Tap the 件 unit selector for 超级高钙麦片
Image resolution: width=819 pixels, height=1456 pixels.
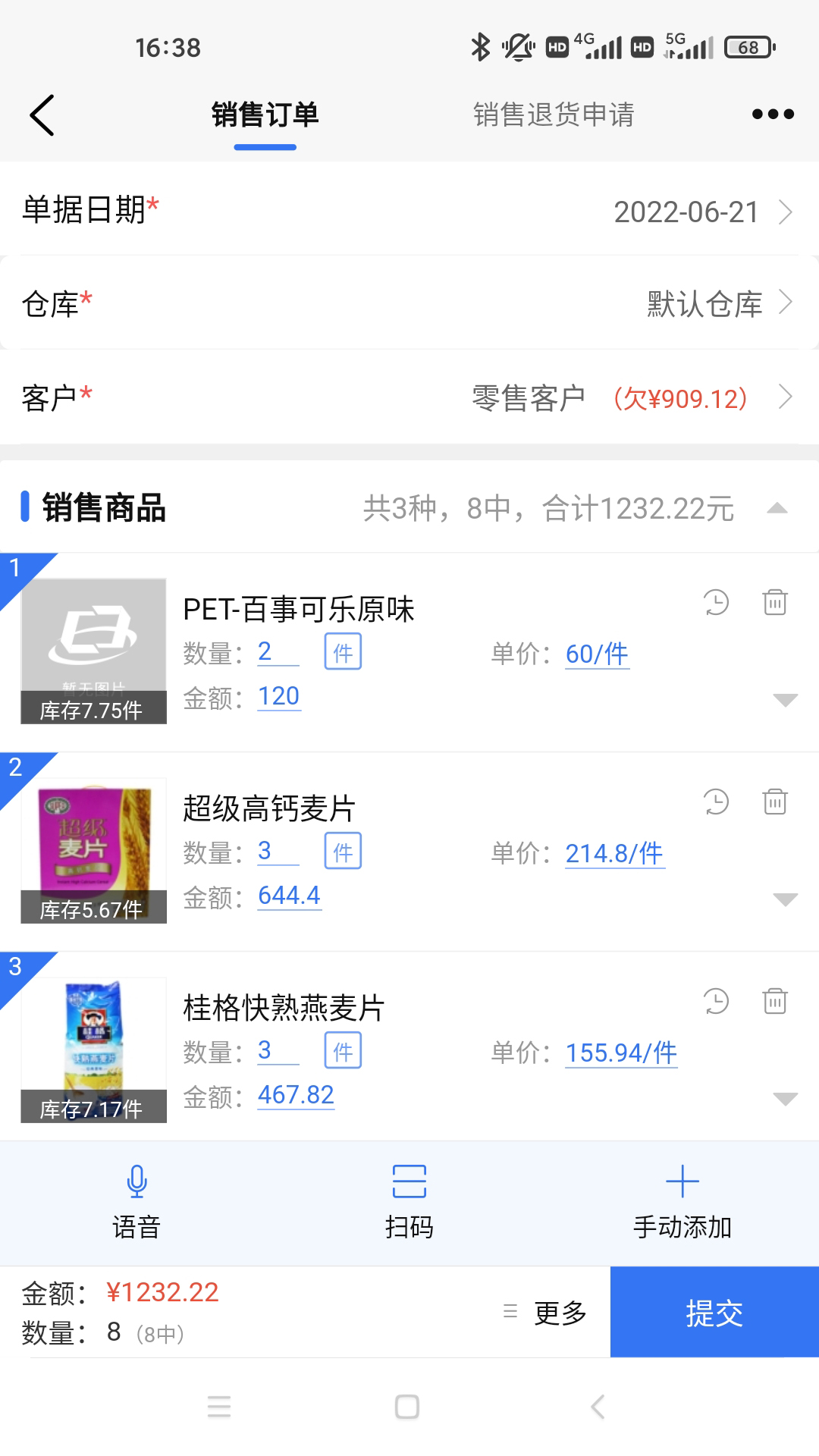(343, 852)
